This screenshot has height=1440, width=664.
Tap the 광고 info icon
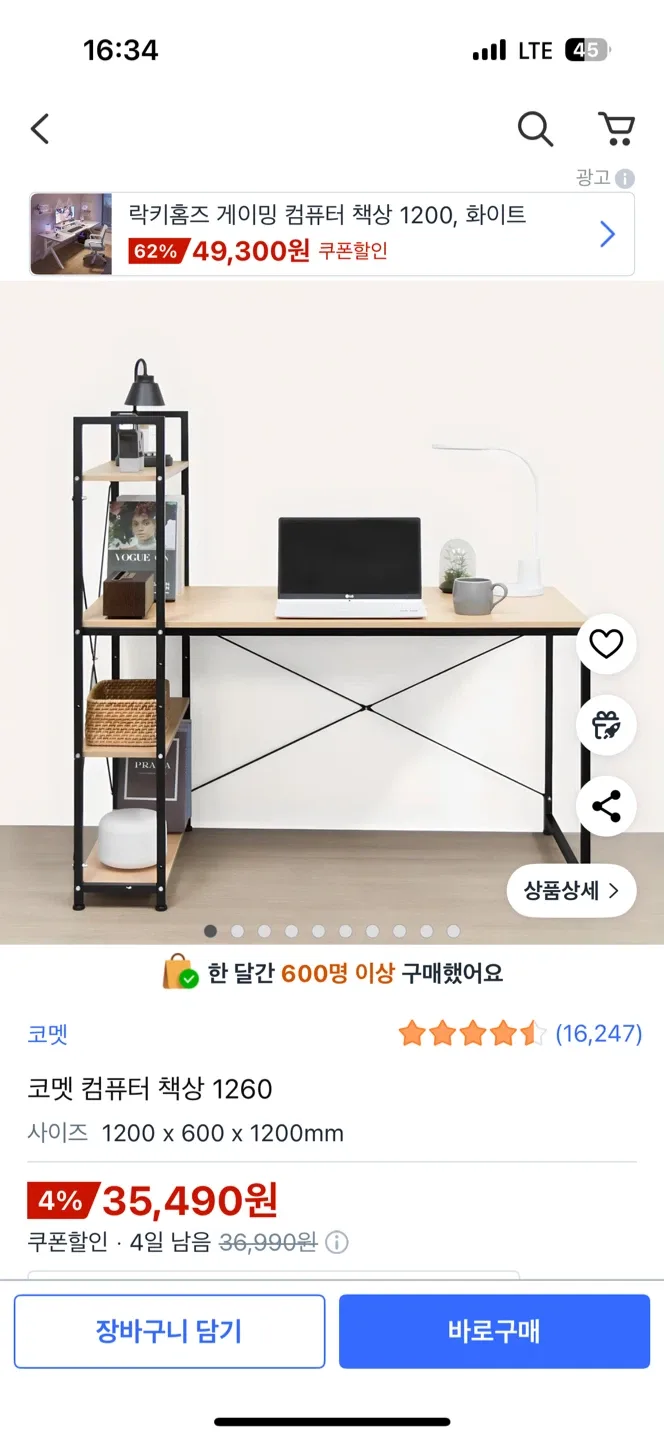pos(625,179)
